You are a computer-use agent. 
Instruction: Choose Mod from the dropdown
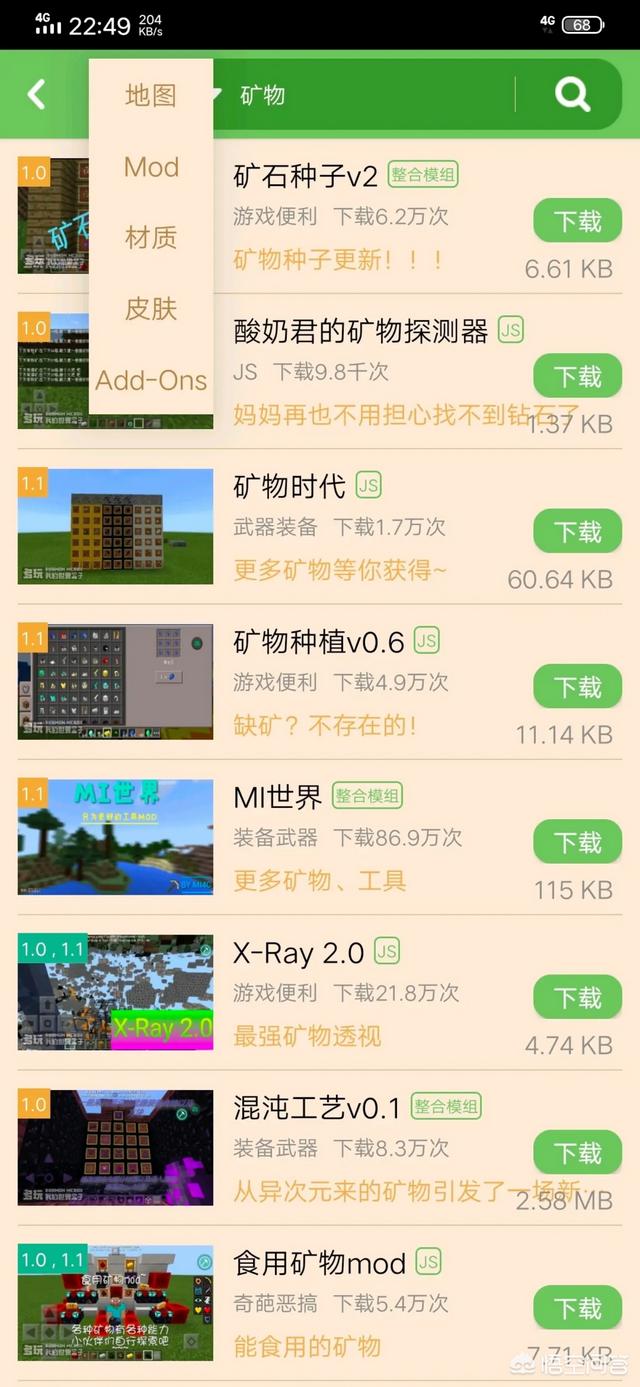click(x=151, y=167)
